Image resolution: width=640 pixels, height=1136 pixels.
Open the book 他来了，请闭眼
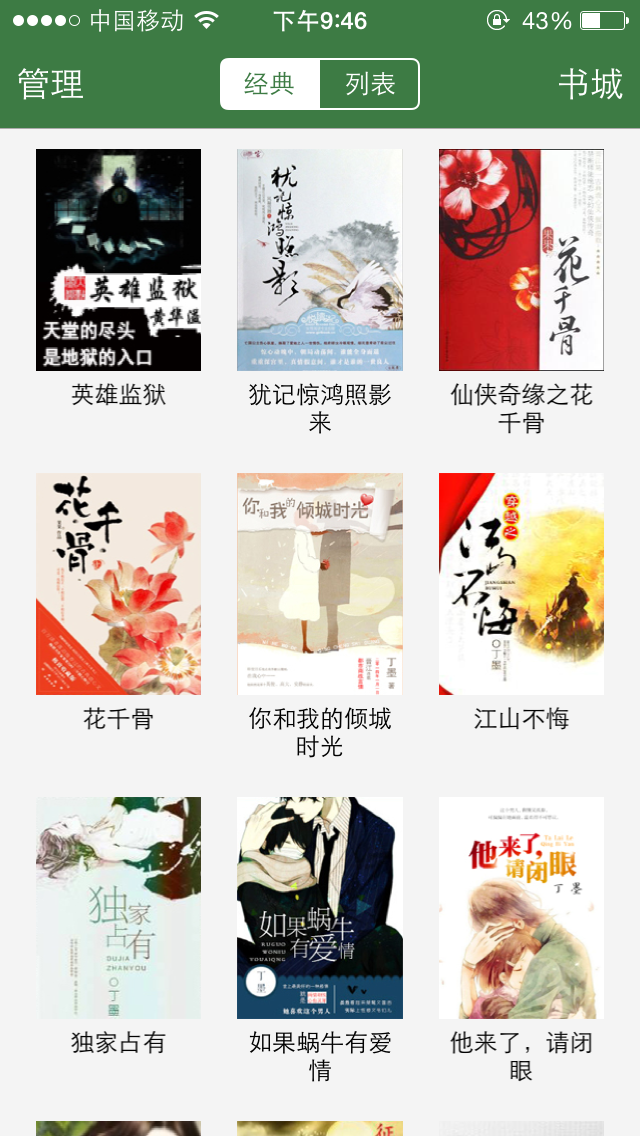point(521,908)
